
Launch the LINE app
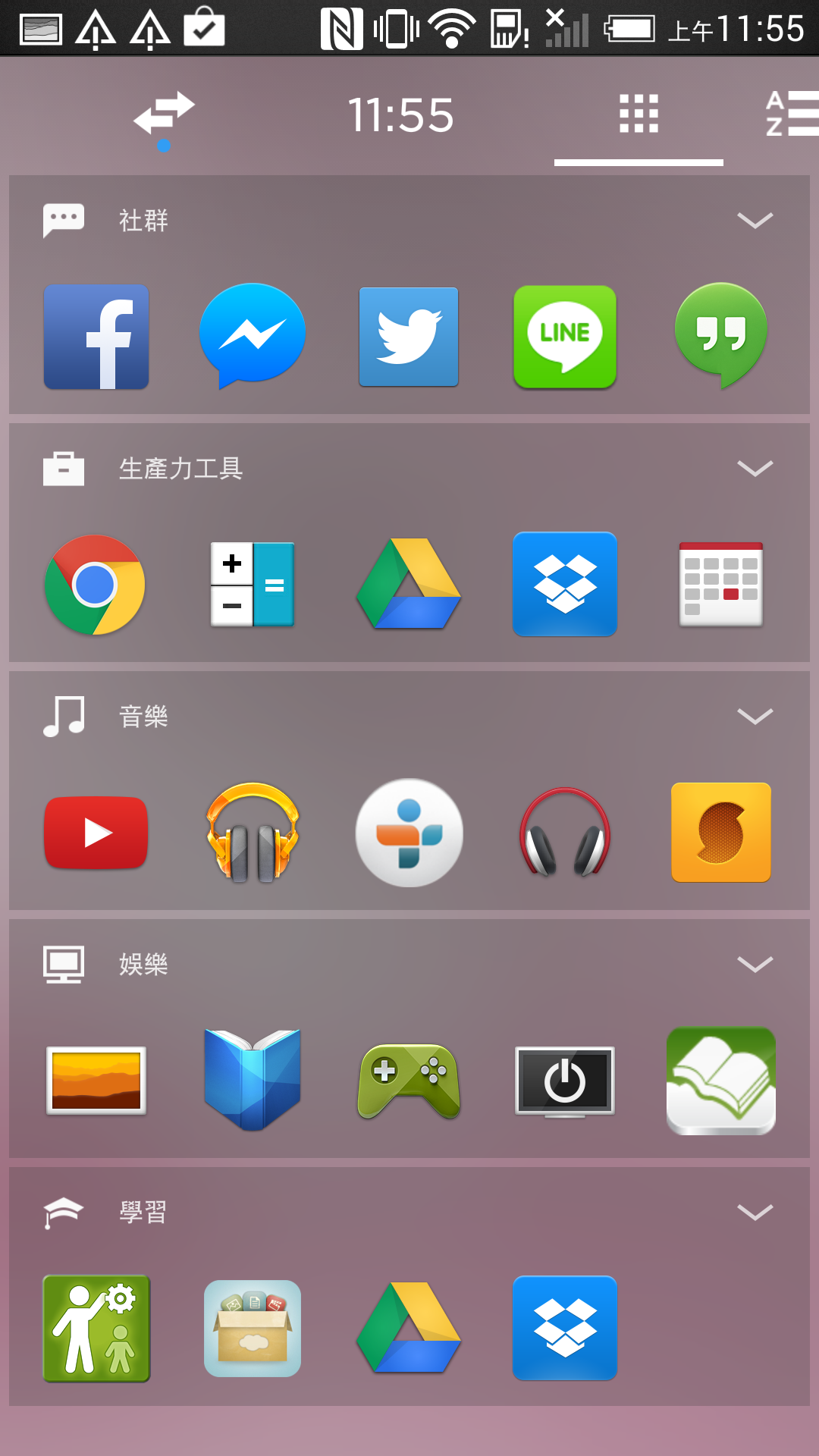[x=565, y=337]
